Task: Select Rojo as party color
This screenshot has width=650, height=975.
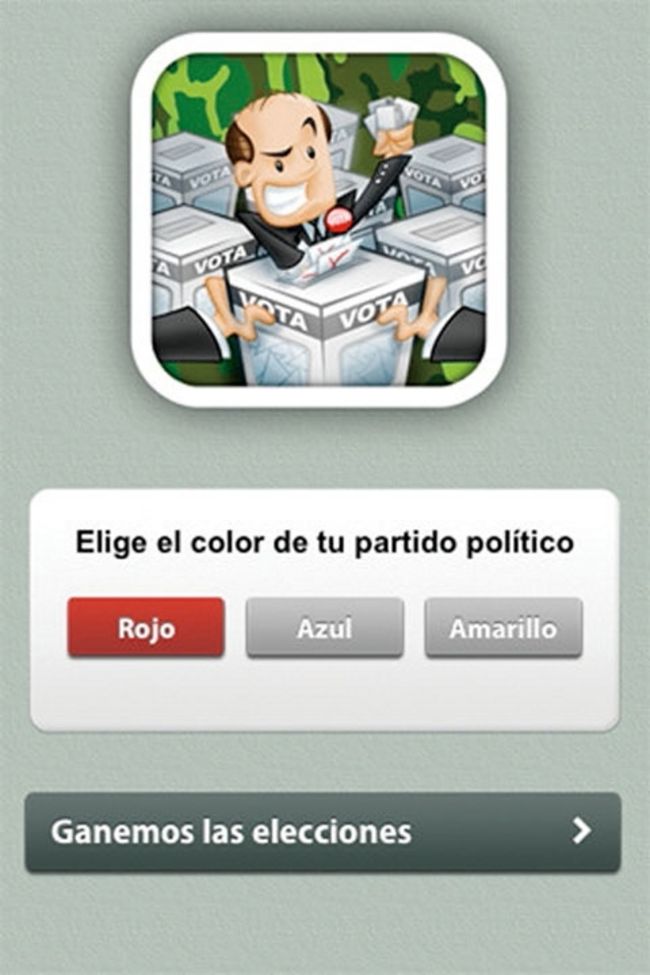Action: click(x=146, y=628)
